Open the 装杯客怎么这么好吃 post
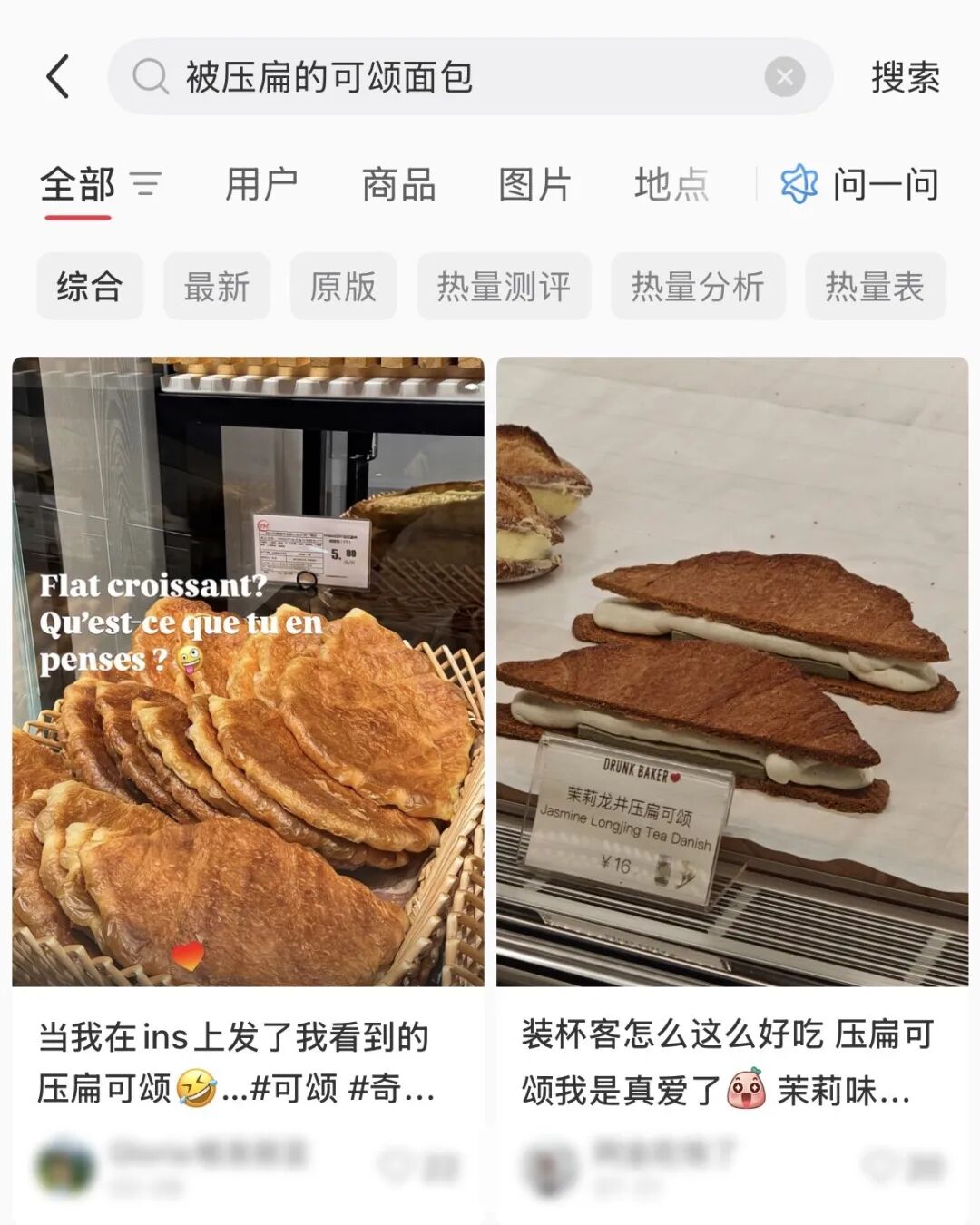 (x=731, y=671)
